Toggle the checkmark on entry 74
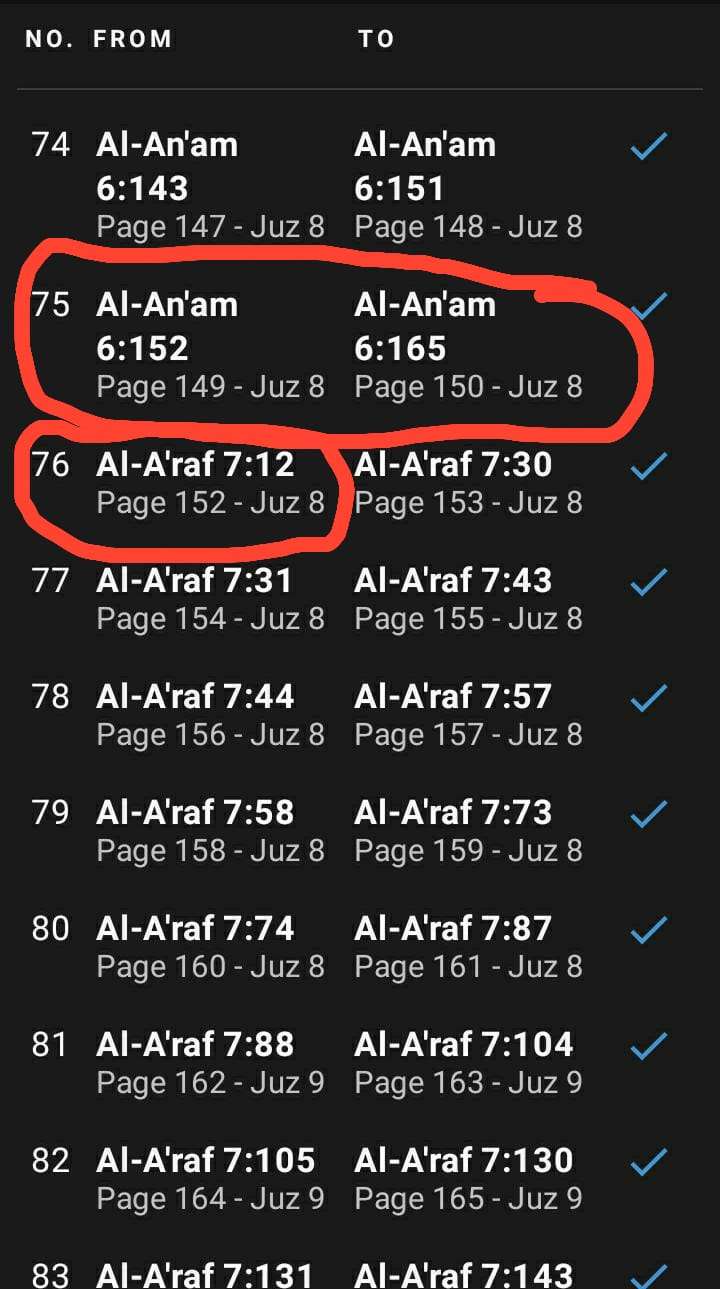 point(648,148)
